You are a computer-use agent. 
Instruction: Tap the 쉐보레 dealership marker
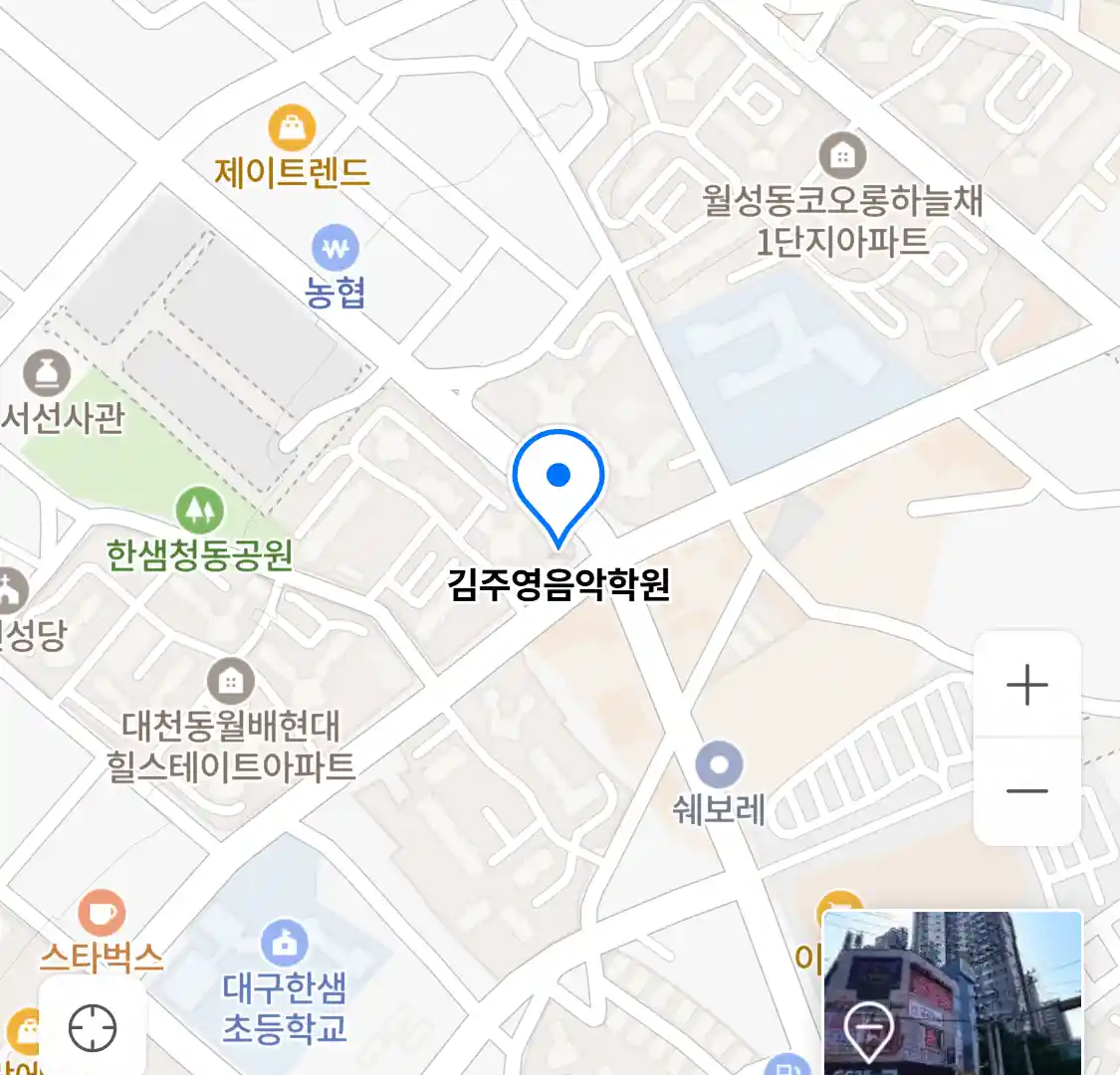[719, 765]
